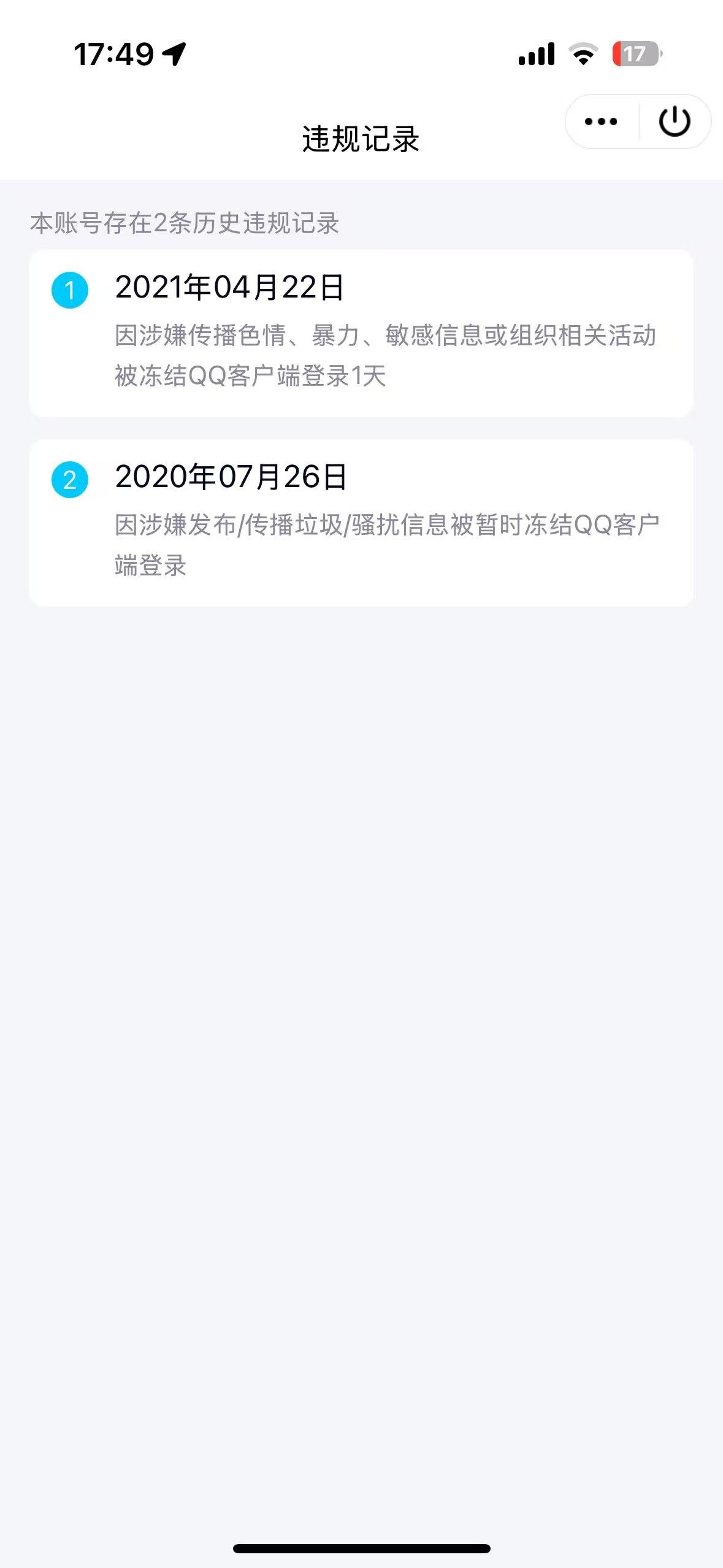Expand details of the first violation record
The width and height of the screenshot is (723, 1568).
(361, 334)
